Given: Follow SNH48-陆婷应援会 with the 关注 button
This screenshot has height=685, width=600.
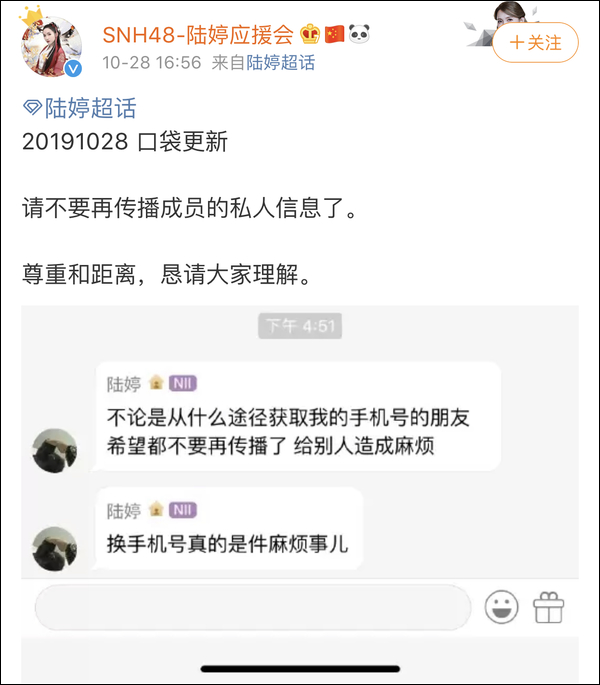Looking at the screenshot, I should pos(535,43).
